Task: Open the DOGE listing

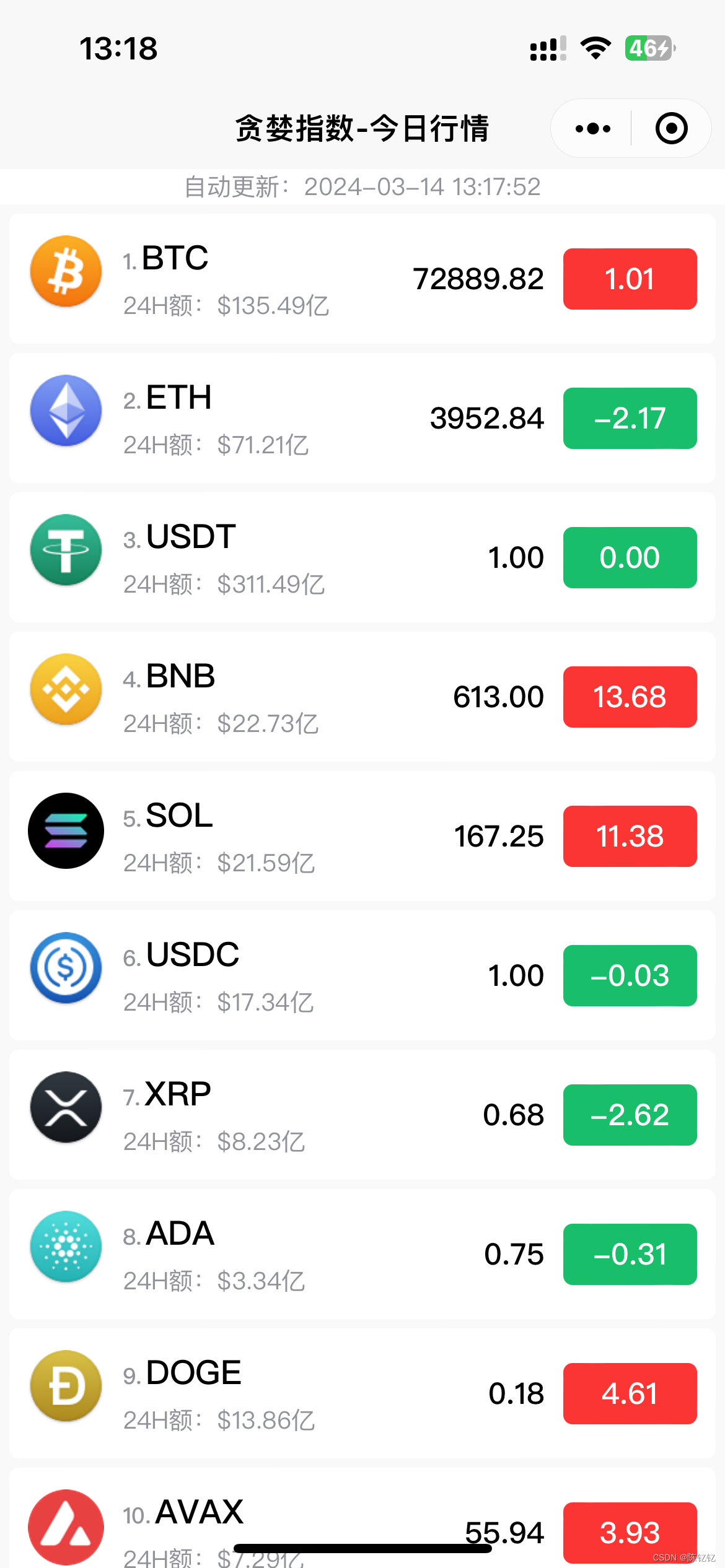Action: [362, 1393]
